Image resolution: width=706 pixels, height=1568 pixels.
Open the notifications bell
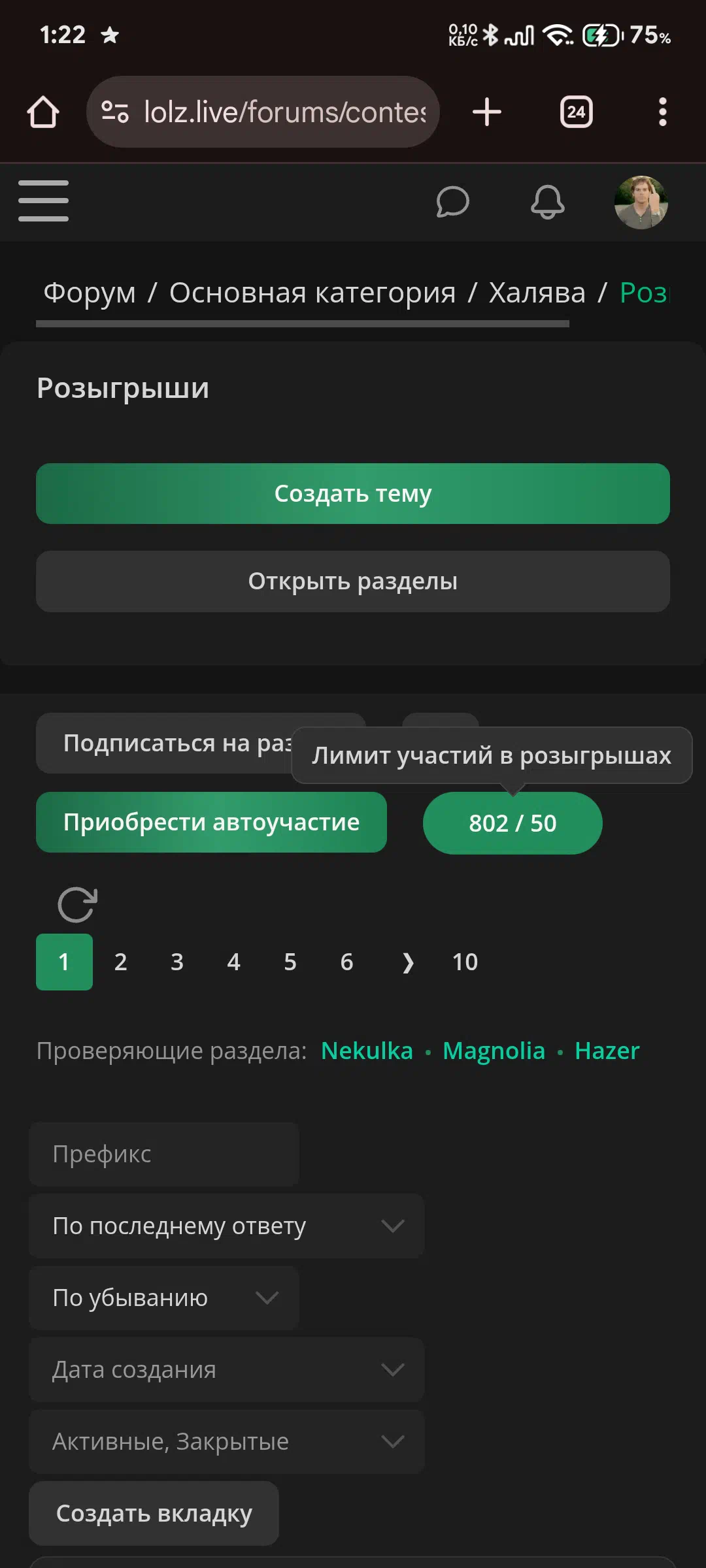tap(547, 202)
